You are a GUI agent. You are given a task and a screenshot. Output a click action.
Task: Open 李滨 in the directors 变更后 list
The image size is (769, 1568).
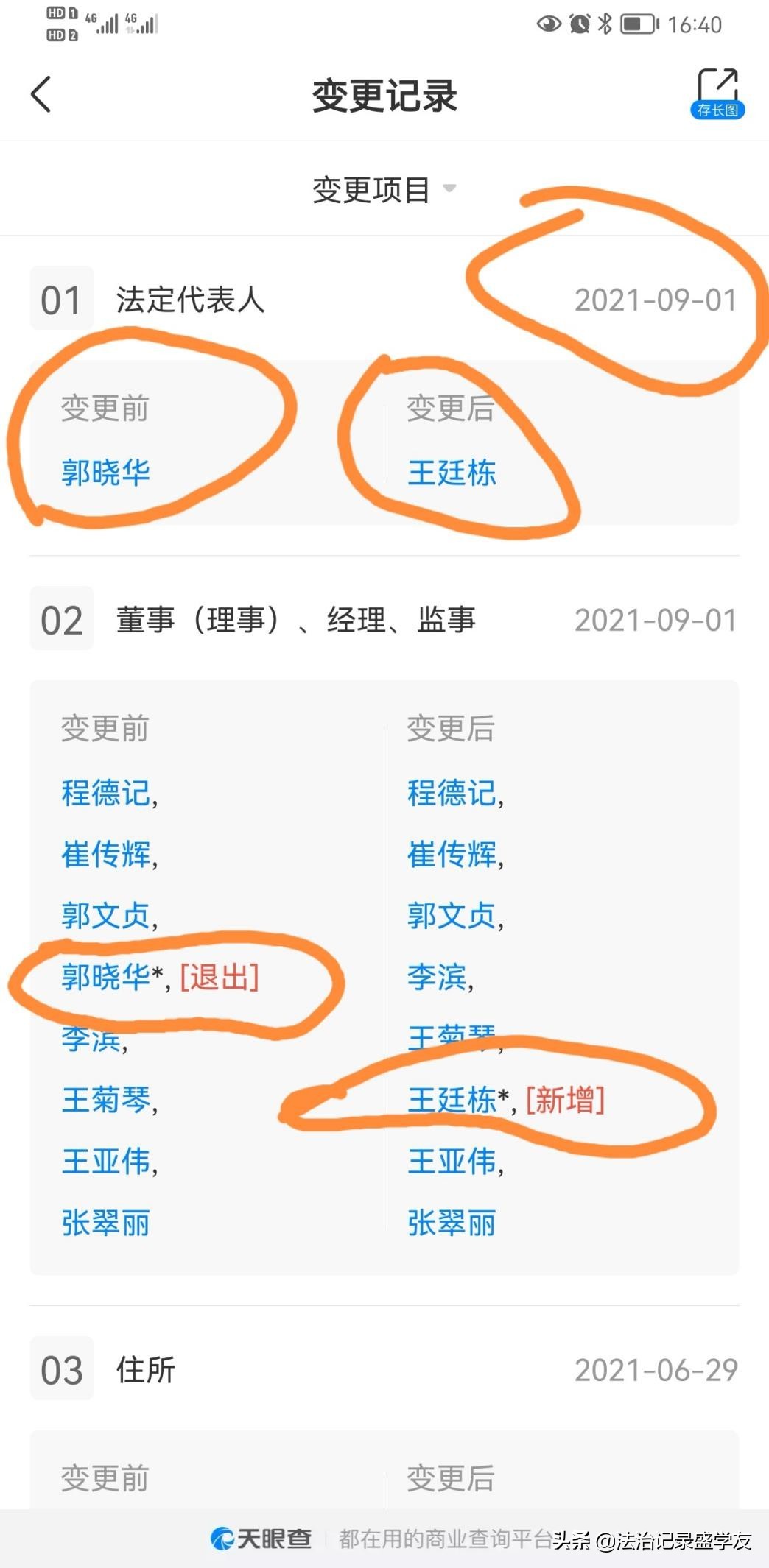pyautogui.click(x=437, y=978)
